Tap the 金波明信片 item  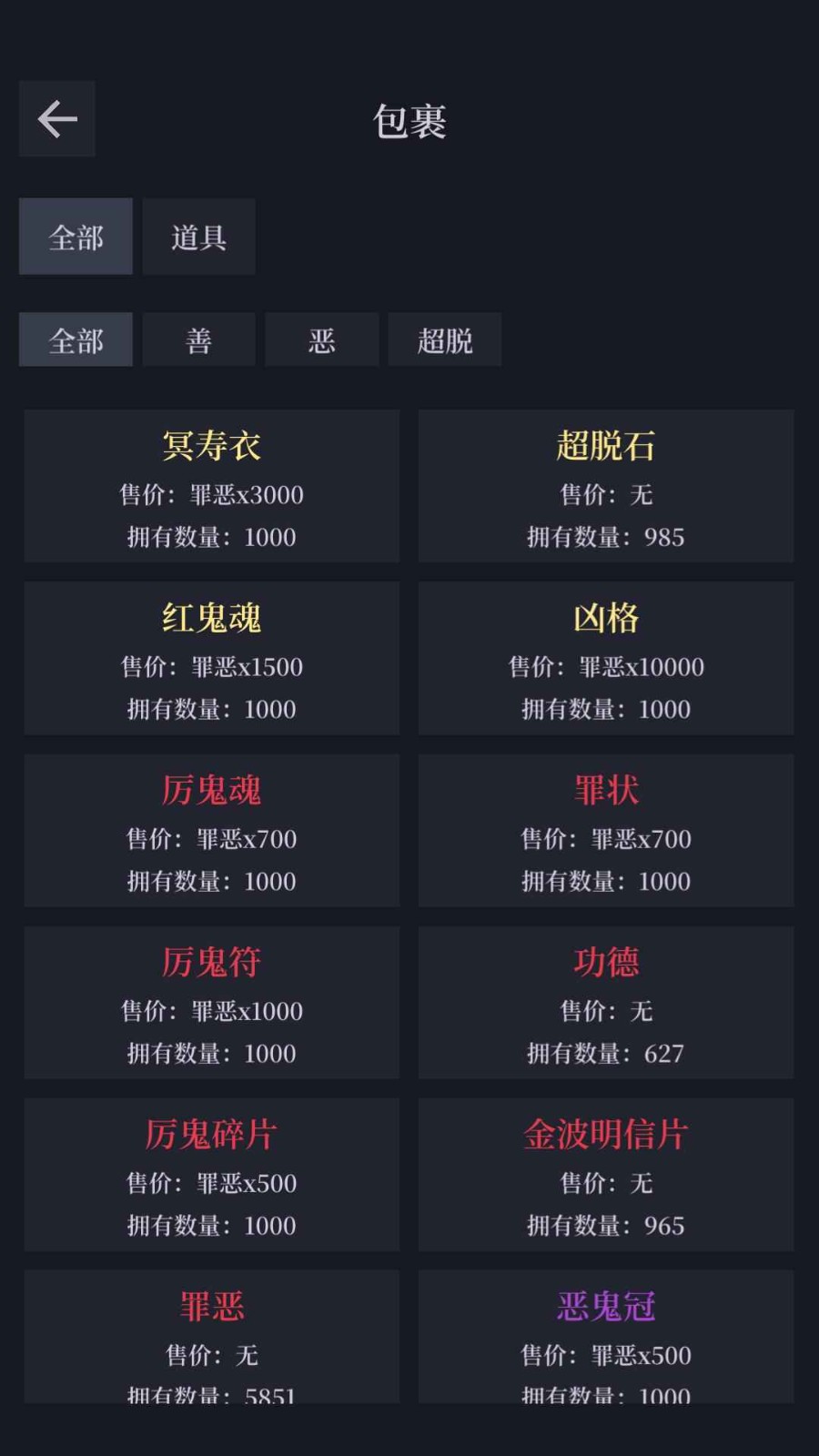(606, 1175)
